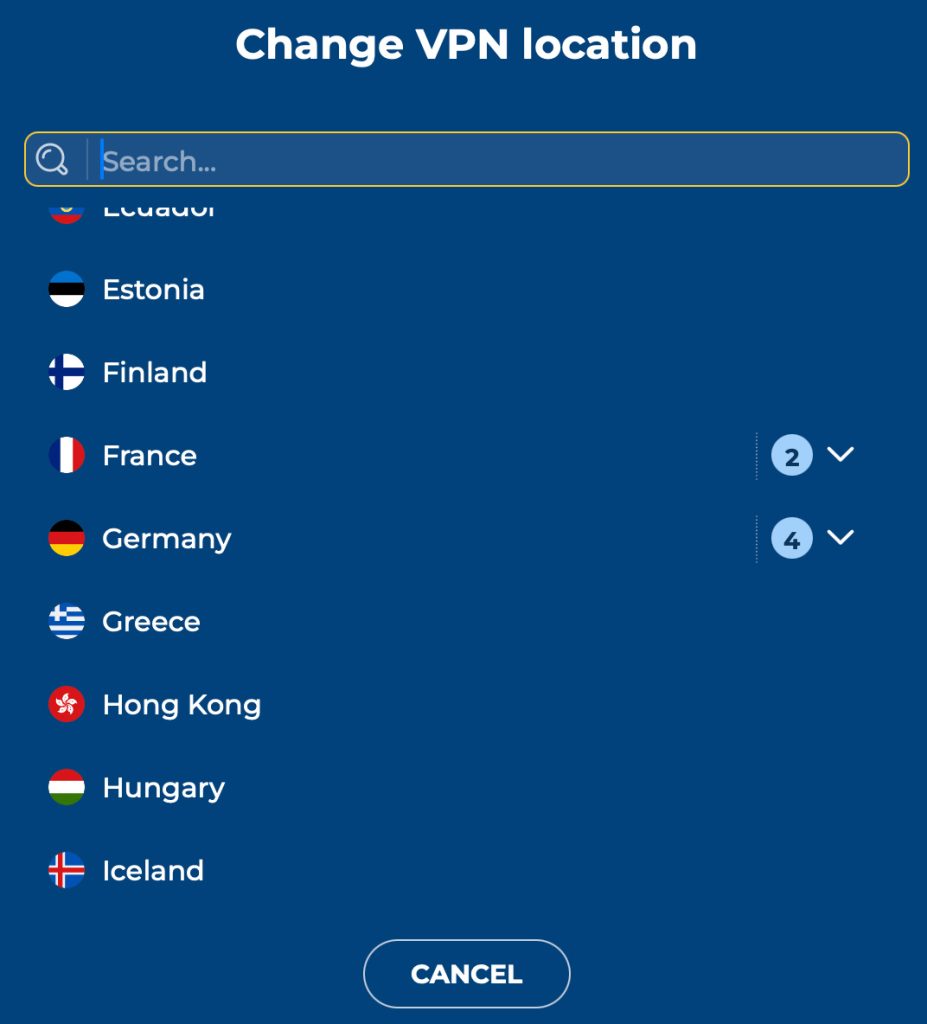Choose Finland from the list
This screenshot has height=1024, width=927.
point(154,373)
